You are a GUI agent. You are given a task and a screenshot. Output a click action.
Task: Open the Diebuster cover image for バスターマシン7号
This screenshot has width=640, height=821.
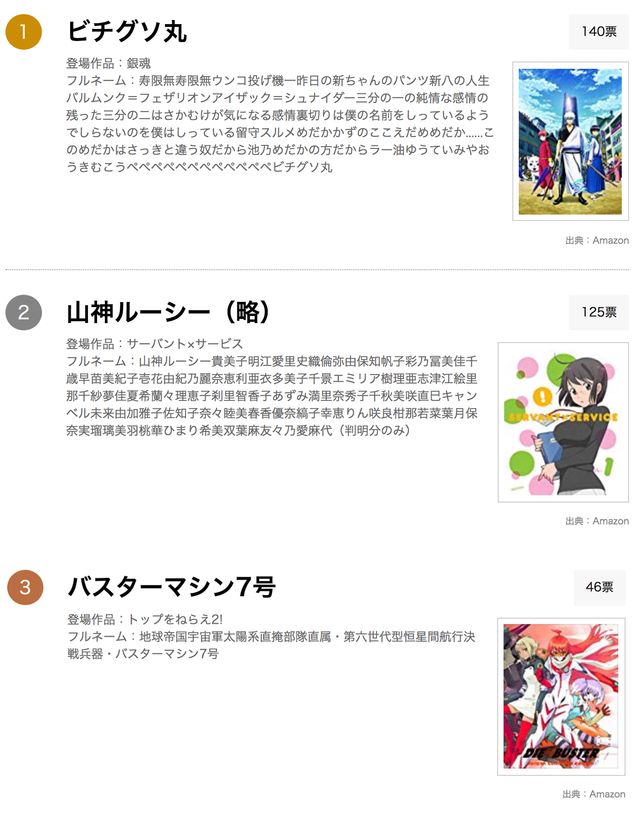click(x=561, y=696)
